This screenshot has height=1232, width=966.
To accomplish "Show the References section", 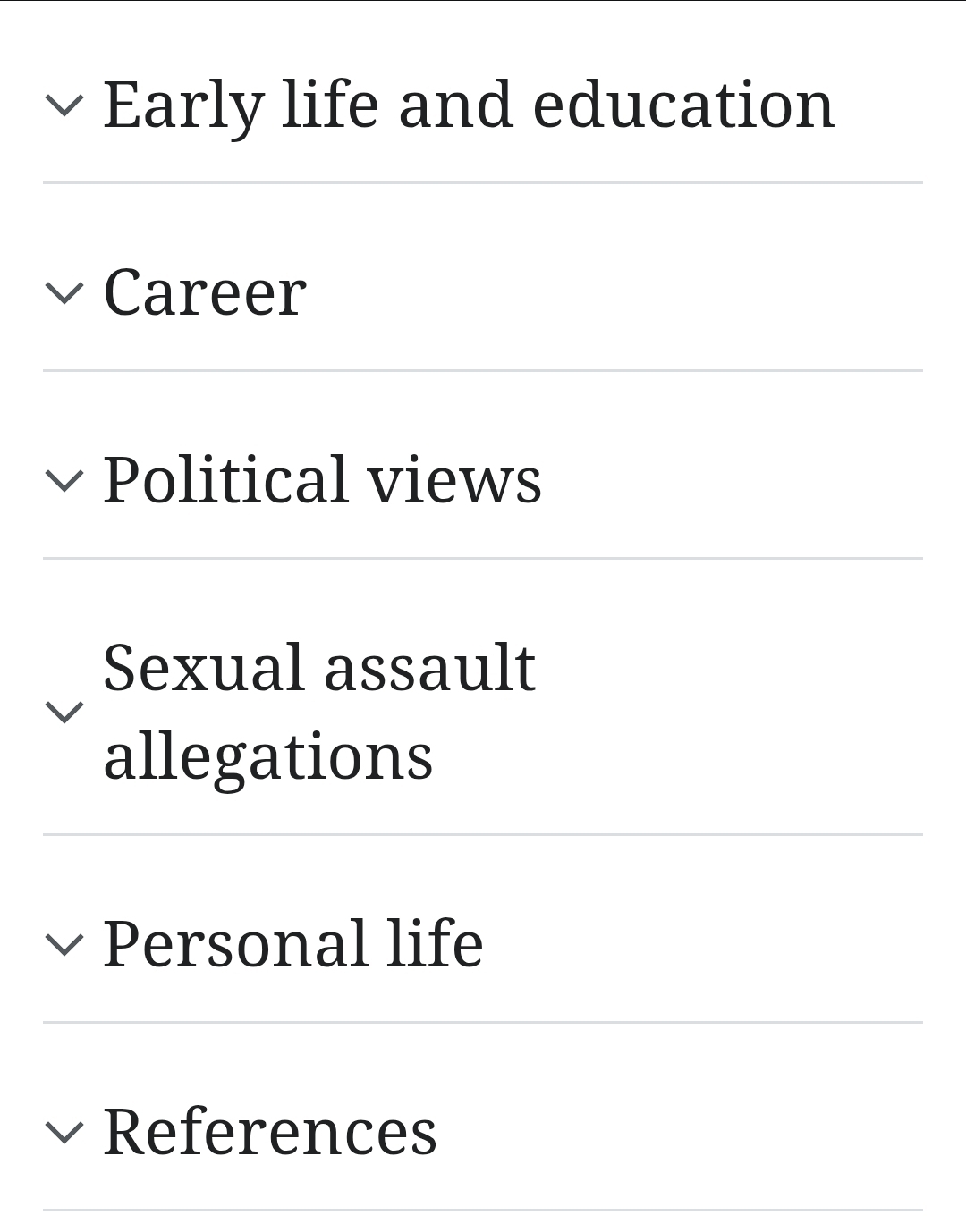I will pyautogui.click(x=269, y=1132).
